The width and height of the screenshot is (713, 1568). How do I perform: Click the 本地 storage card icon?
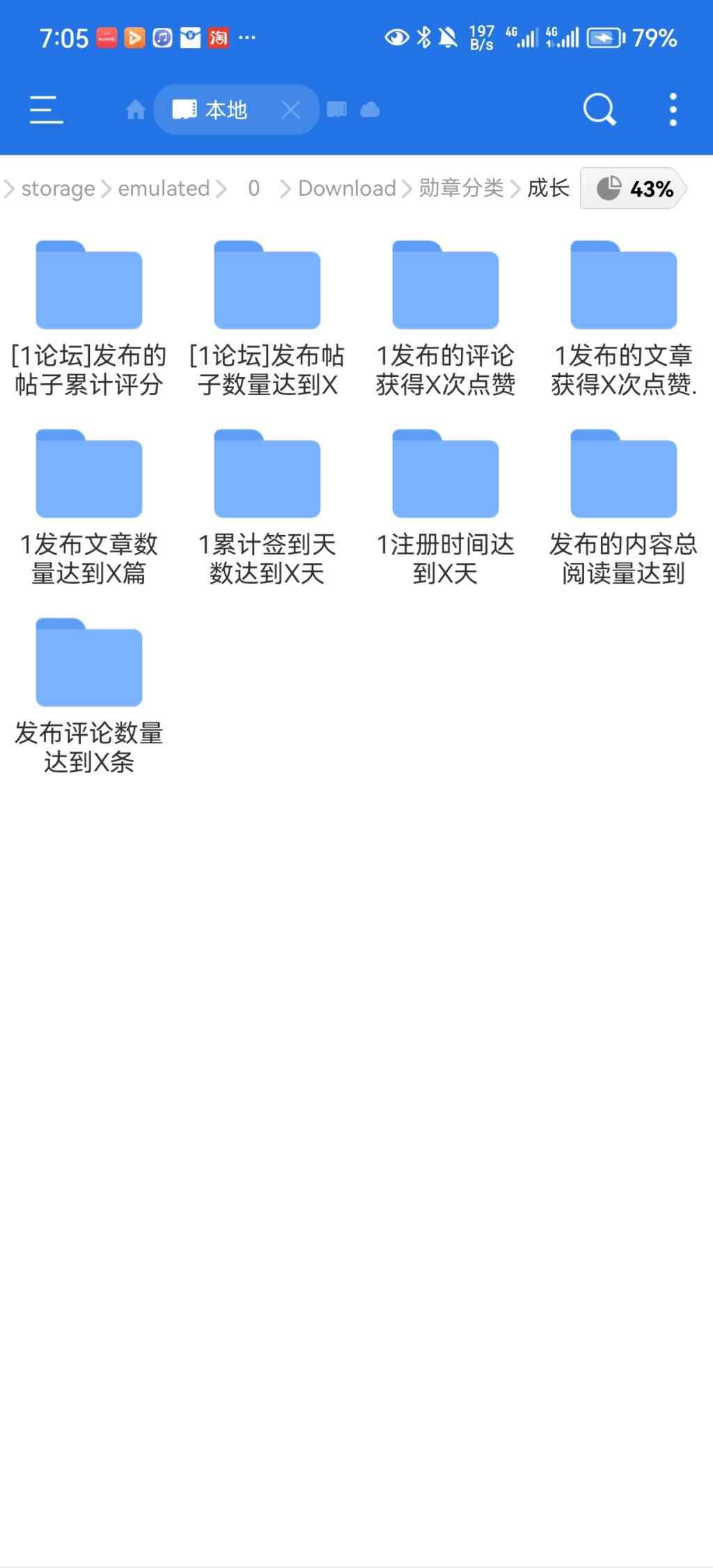point(184,109)
